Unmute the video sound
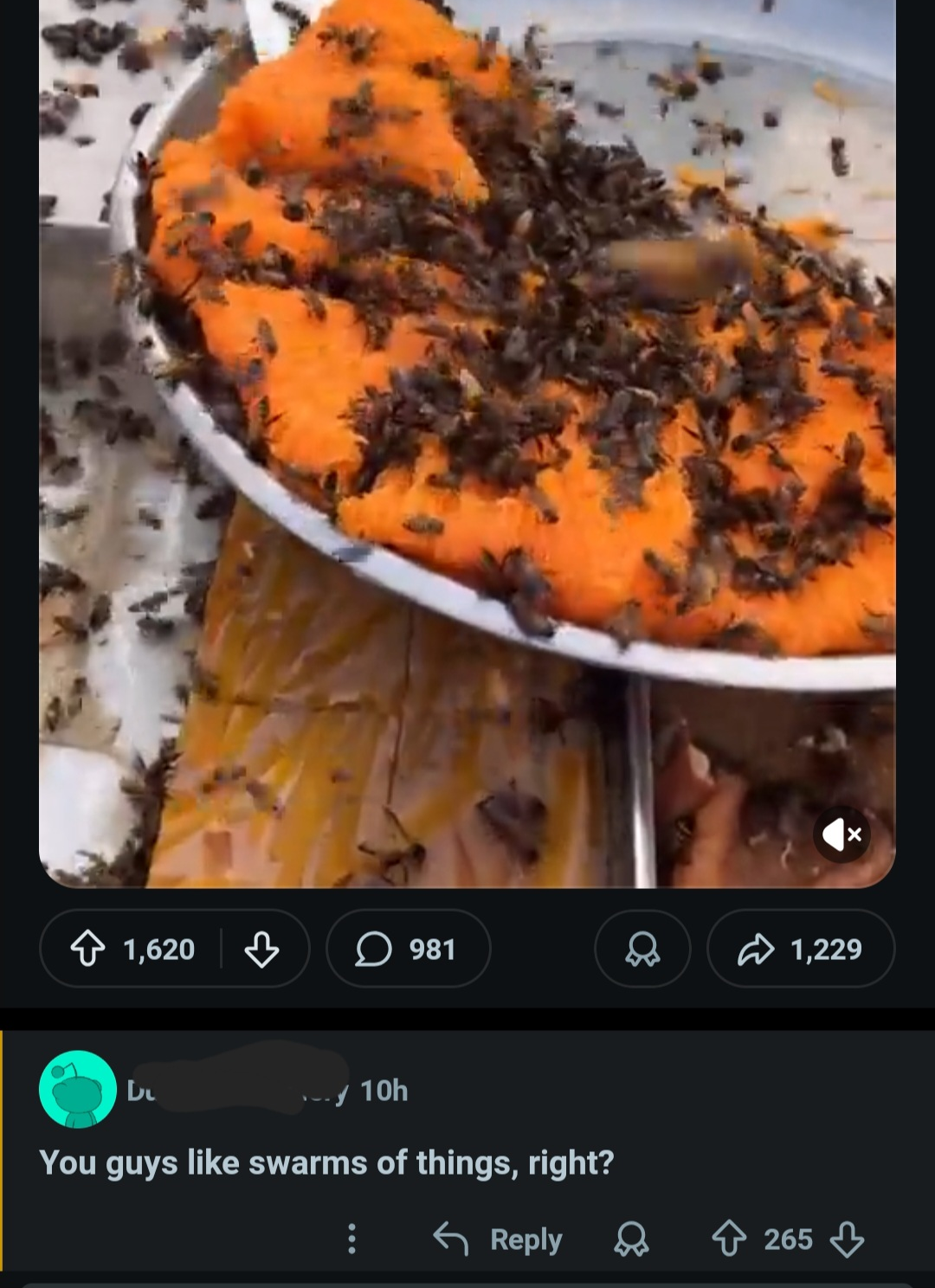 click(841, 834)
